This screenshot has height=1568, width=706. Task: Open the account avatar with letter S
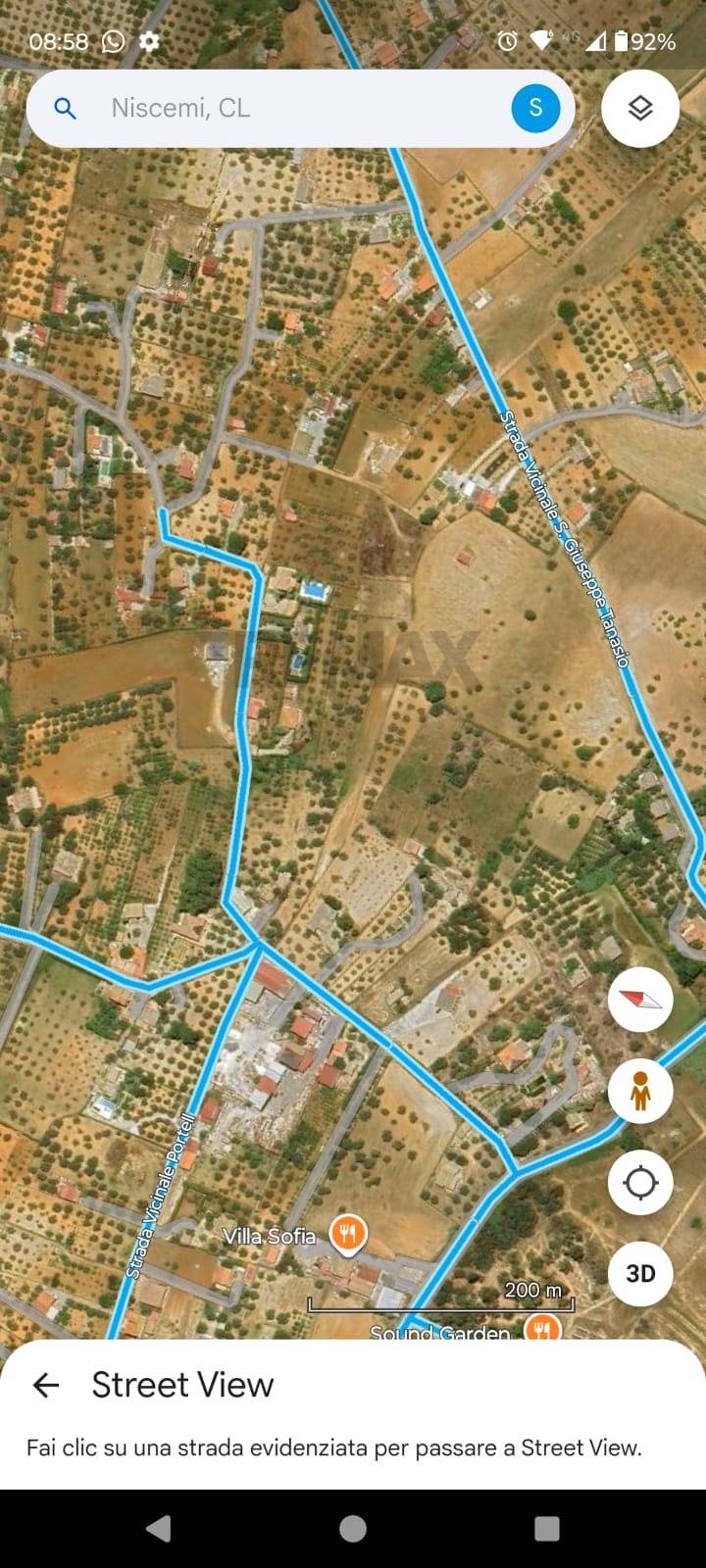coord(535,108)
